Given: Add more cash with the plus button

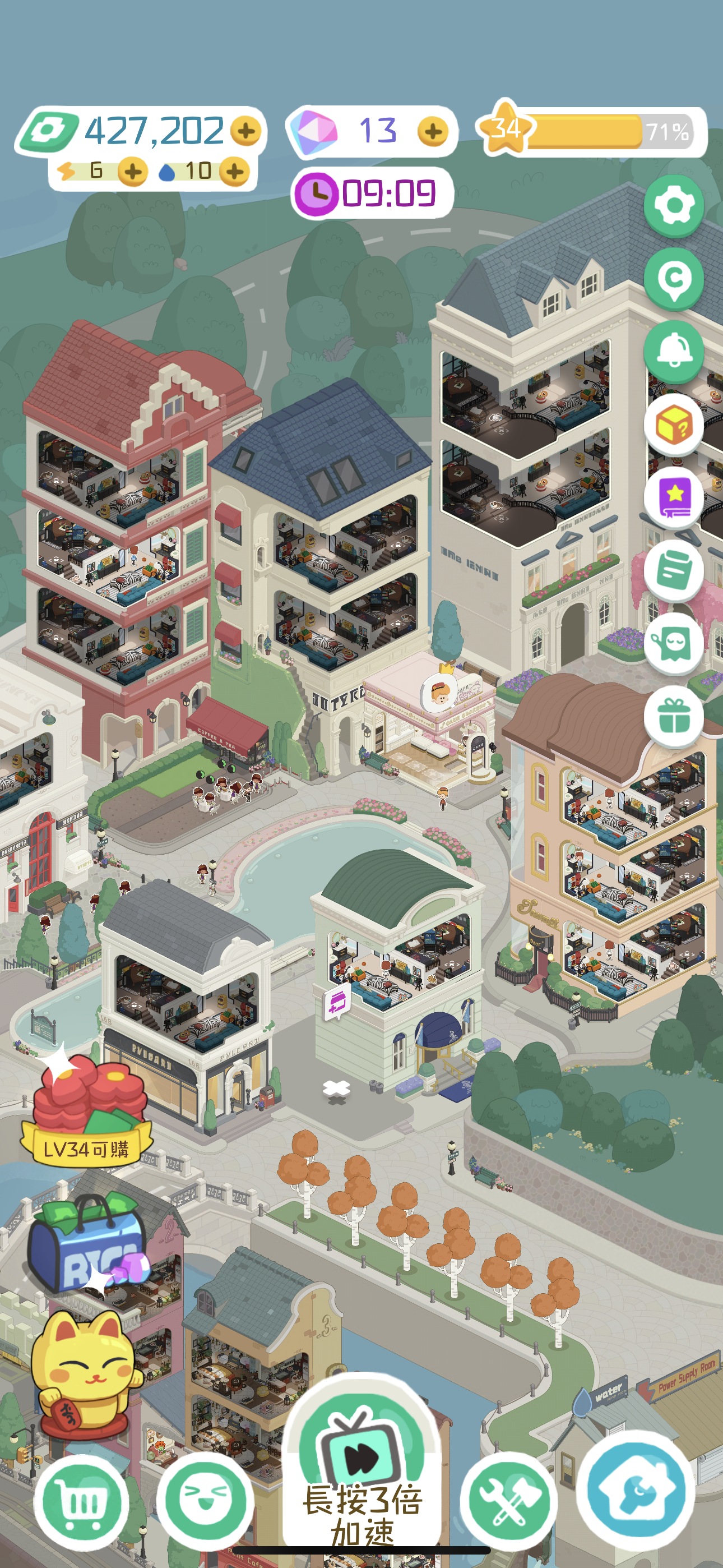Looking at the screenshot, I should pos(247,131).
